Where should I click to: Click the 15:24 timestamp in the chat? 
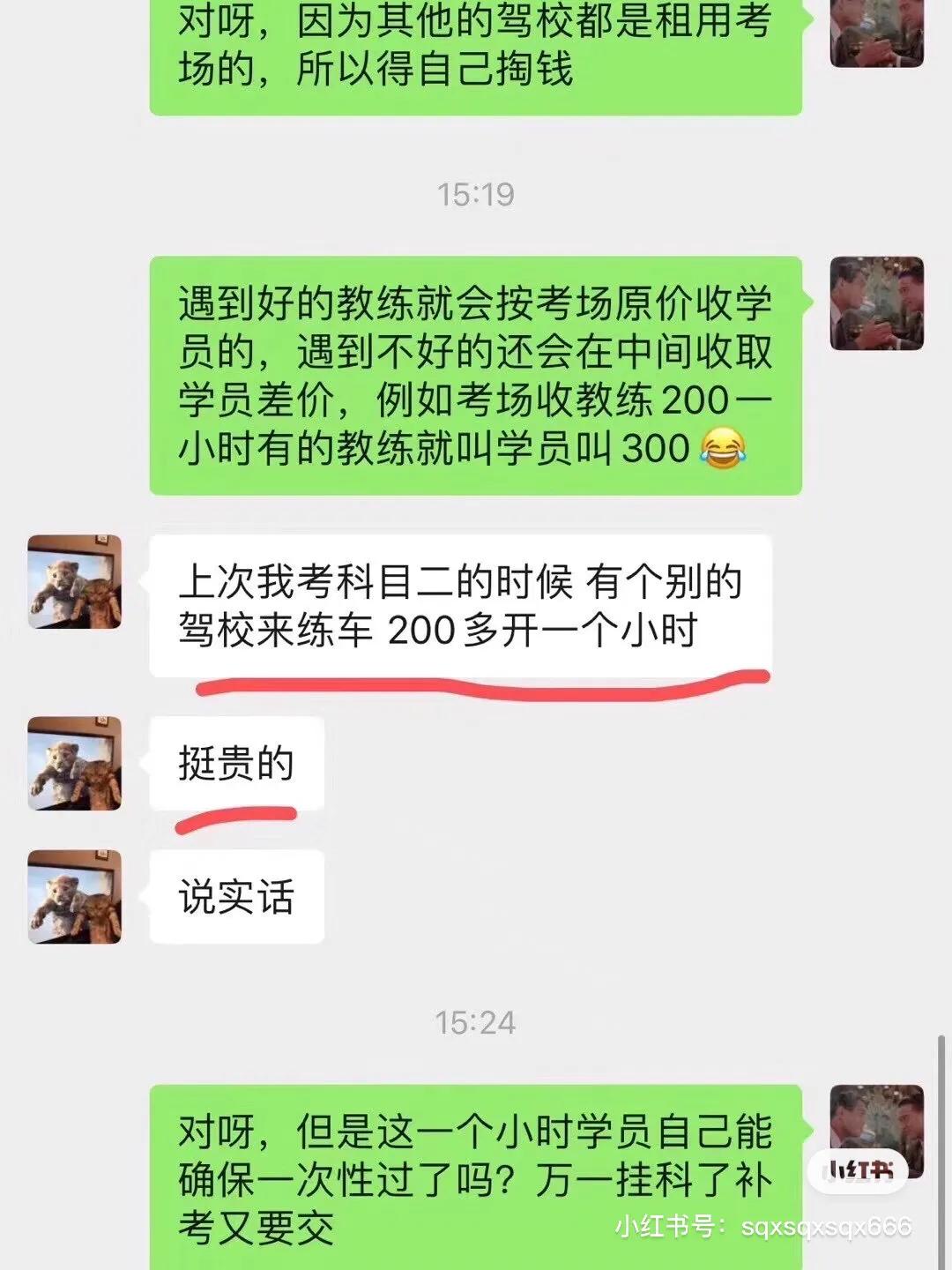click(476, 1020)
